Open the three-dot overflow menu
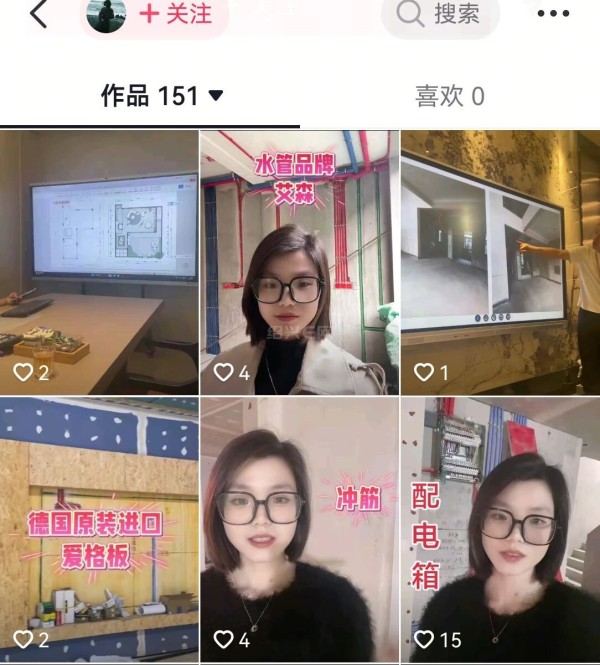The width and height of the screenshot is (600, 665). [552, 14]
